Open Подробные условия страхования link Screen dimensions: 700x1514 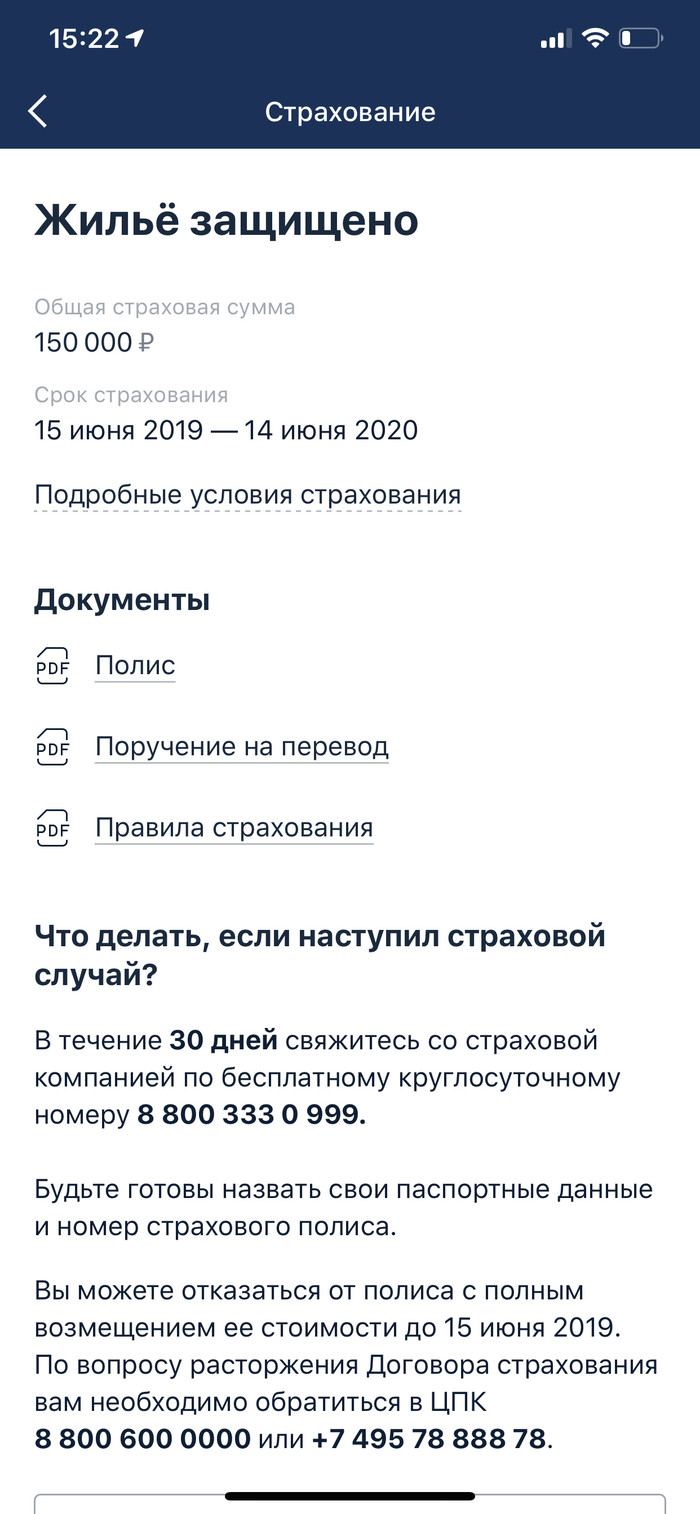[247, 495]
